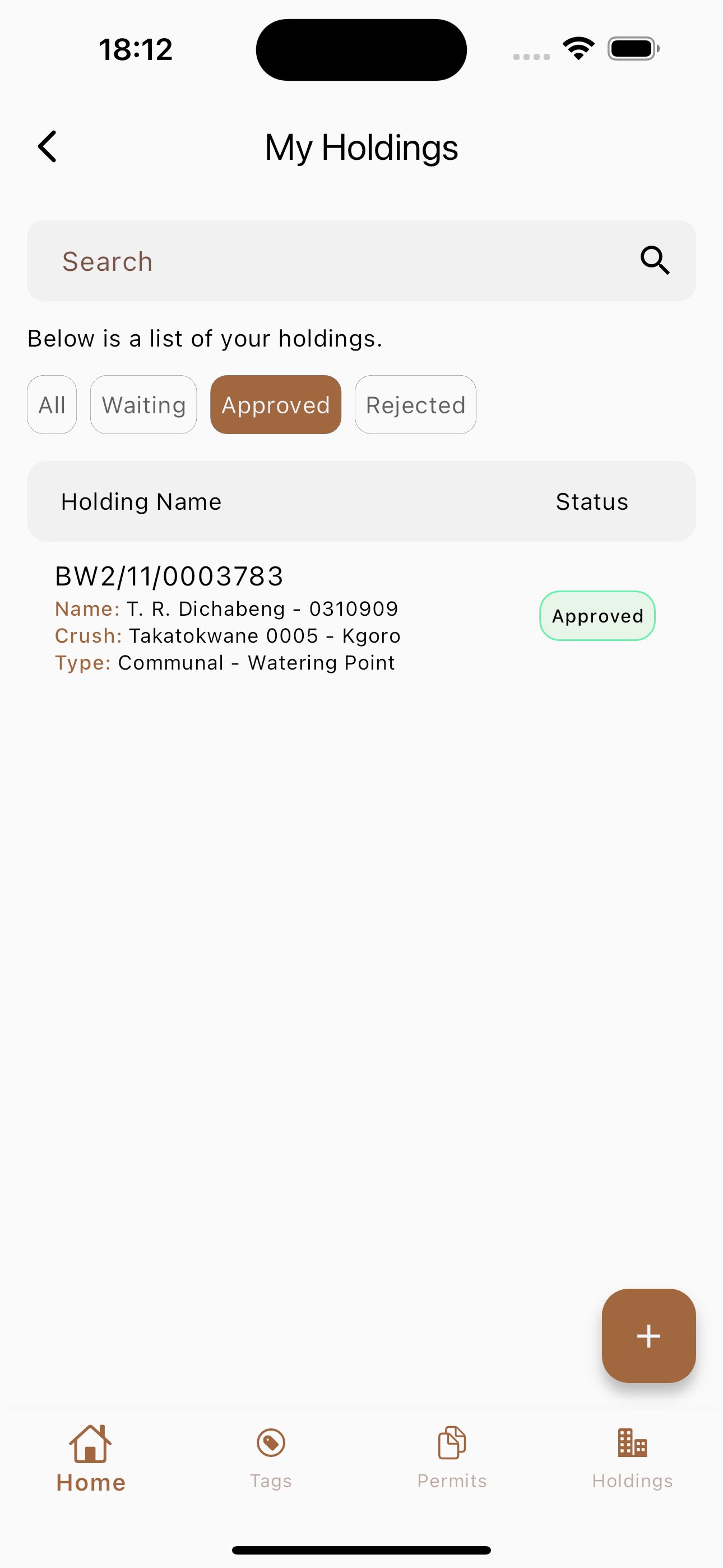Select the Rejected filter

pyautogui.click(x=415, y=405)
